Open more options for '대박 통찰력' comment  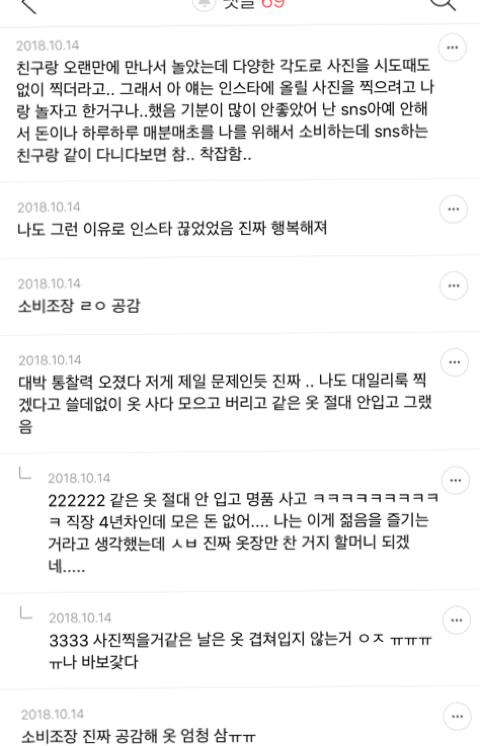pos(455,363)
